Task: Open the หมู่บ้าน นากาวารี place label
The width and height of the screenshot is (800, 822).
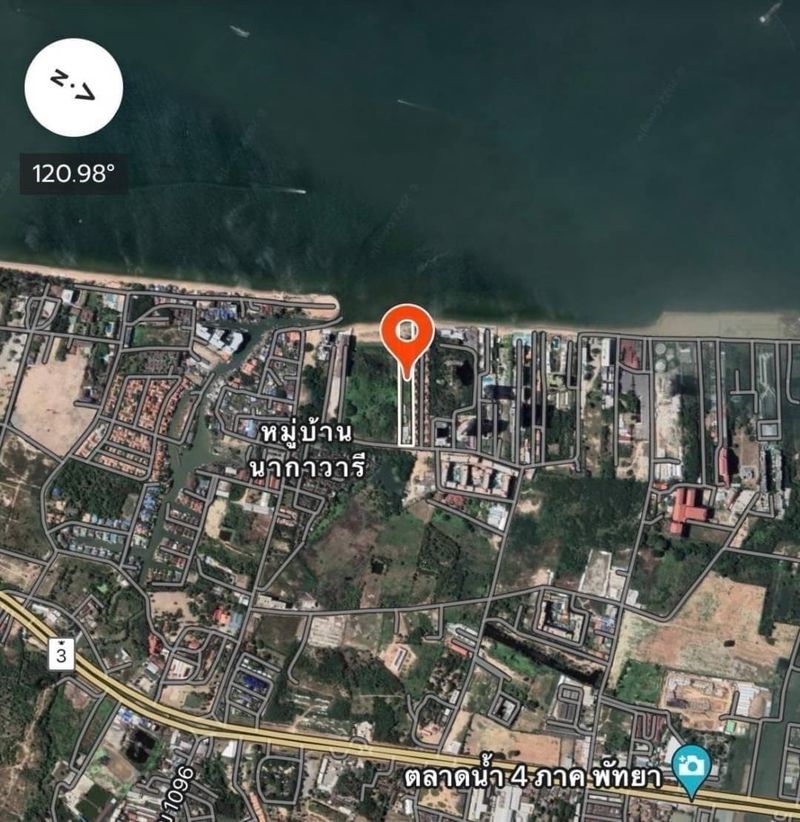Action: (x=307, y=450)
